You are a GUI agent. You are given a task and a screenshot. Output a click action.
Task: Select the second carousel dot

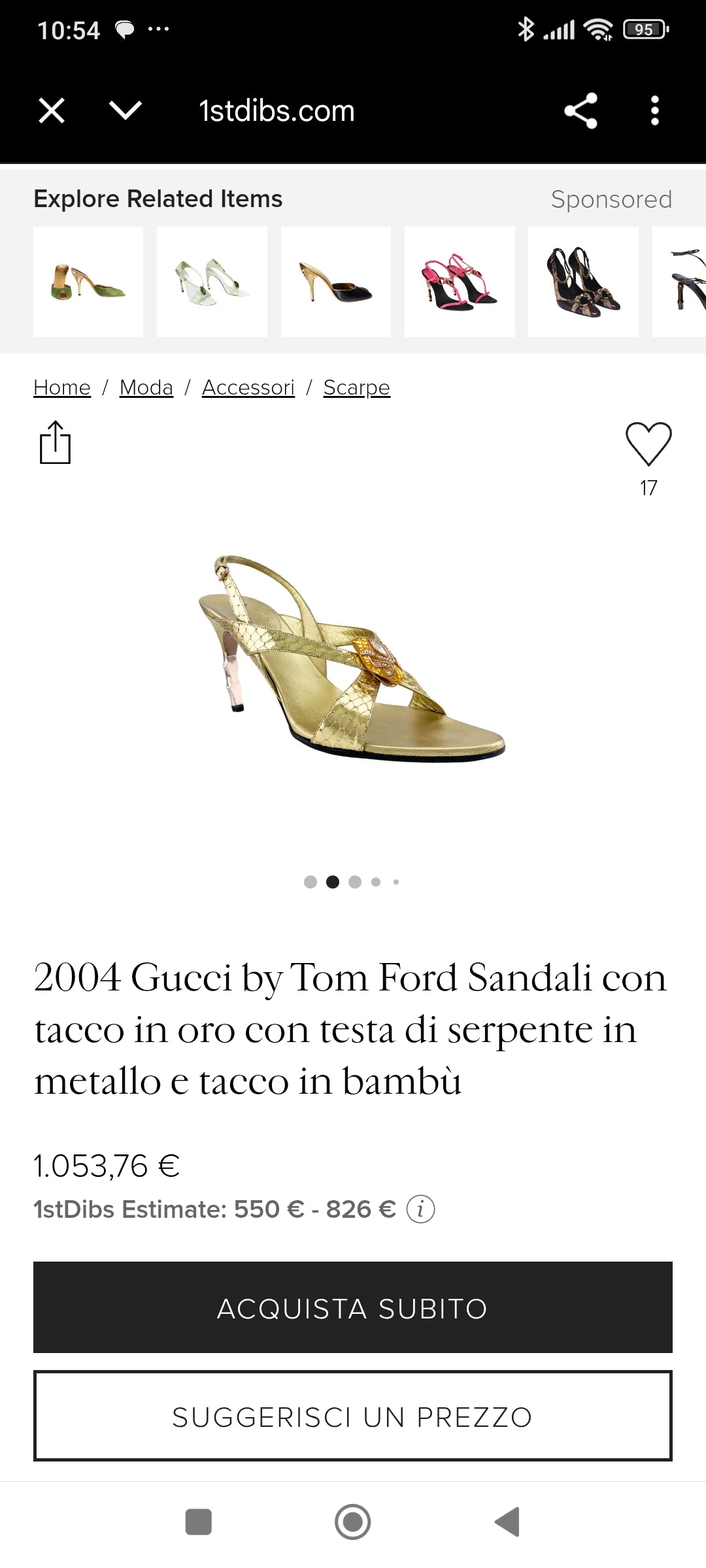333,881
